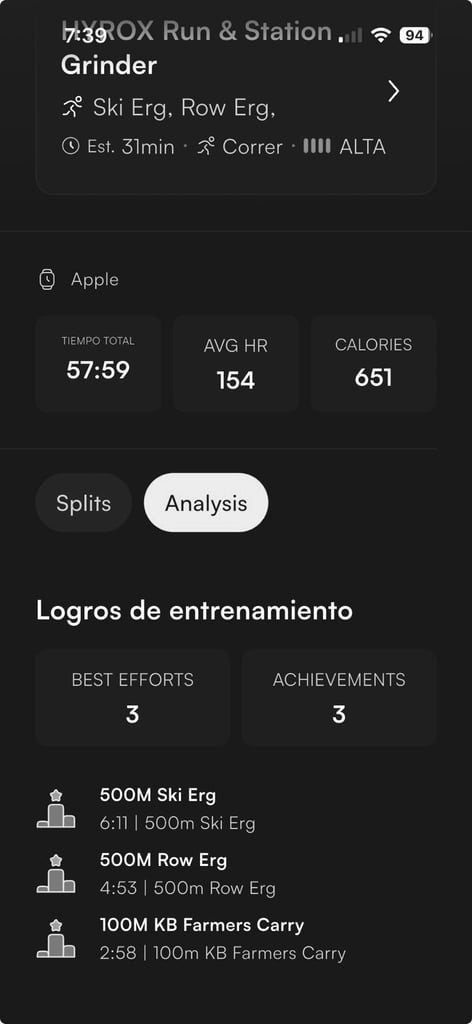
Task: Select the Analysis tab
Action: click(206, 503)
